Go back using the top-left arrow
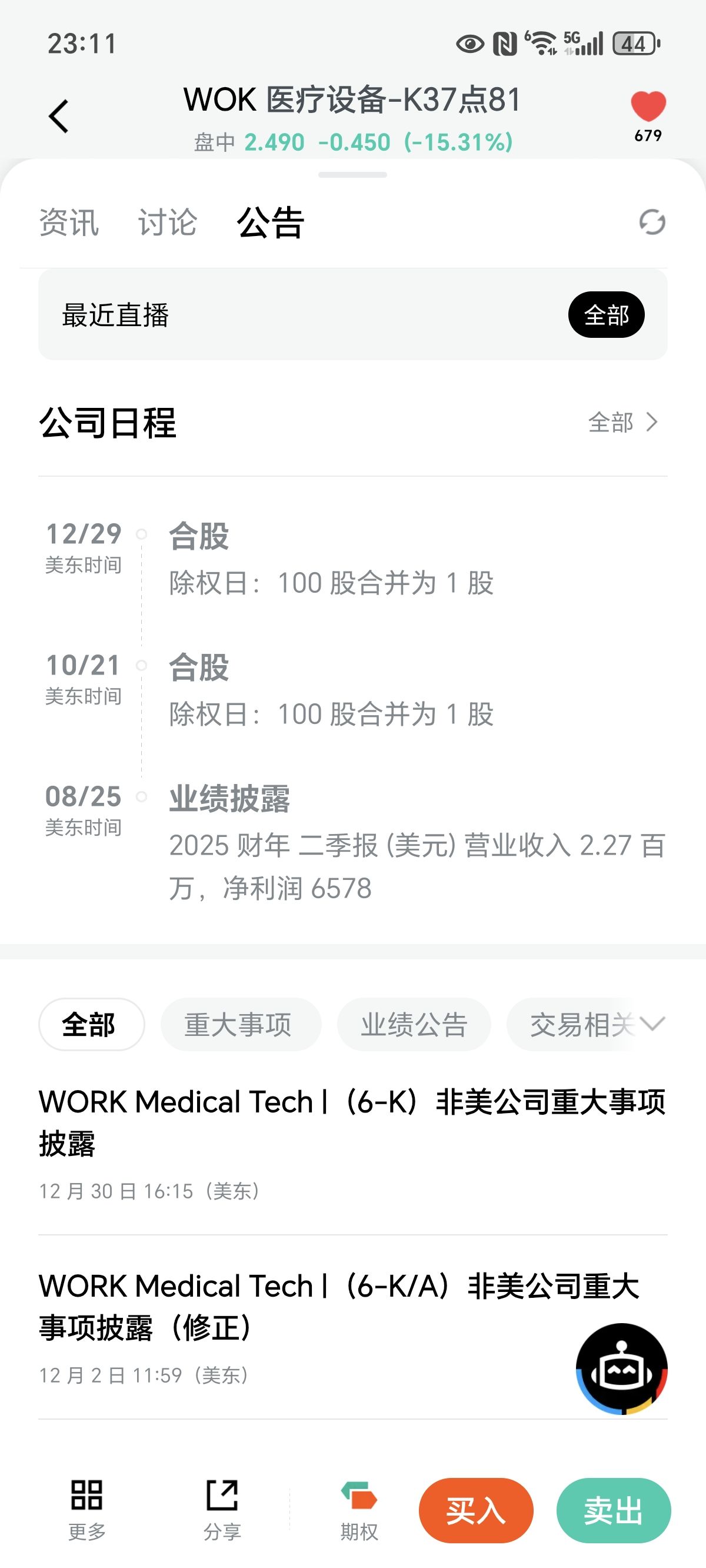706x1568 pixels. coord(59,115)
